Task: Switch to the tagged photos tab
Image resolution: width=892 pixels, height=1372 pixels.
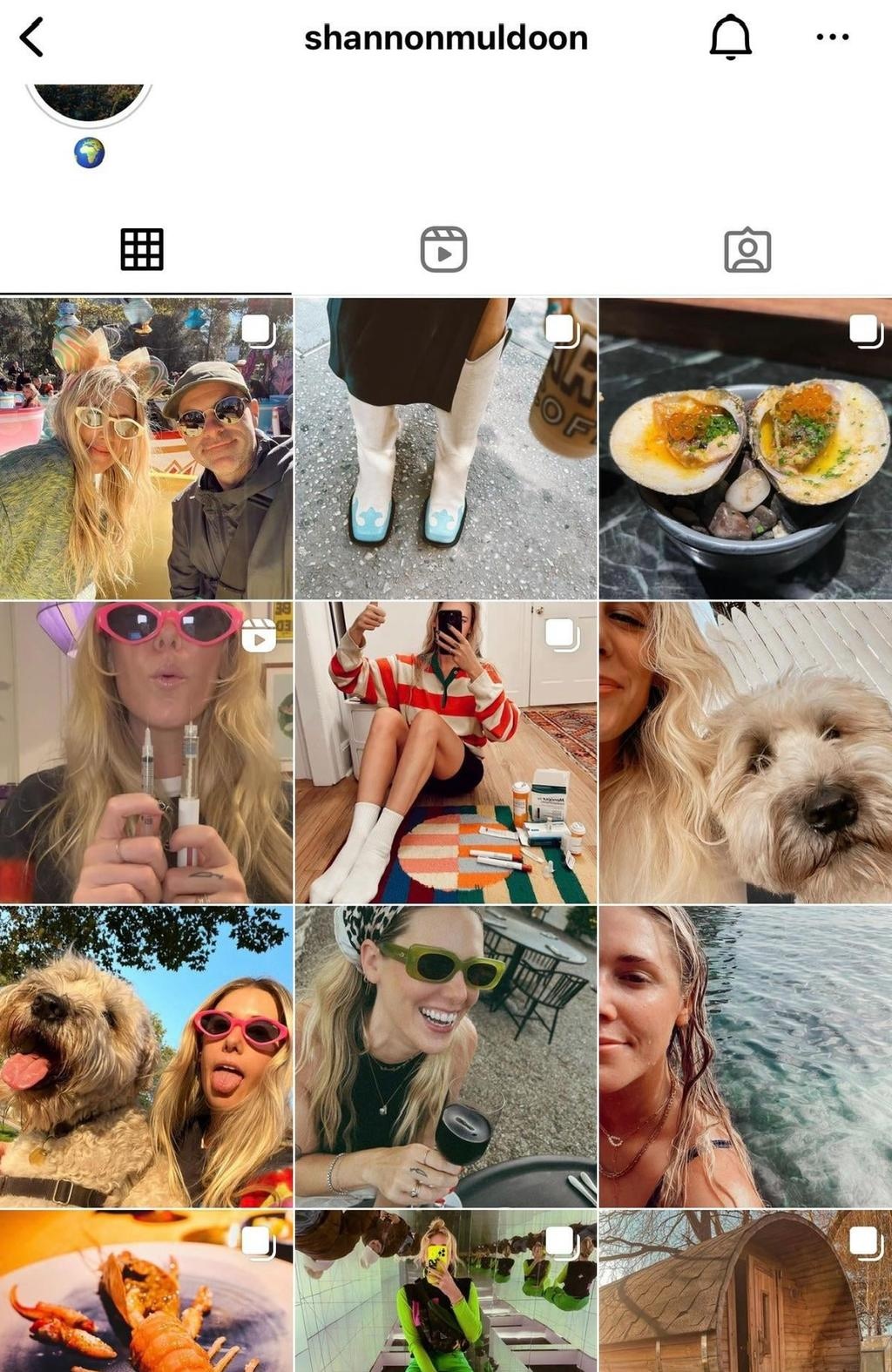Action: (747, 250)
